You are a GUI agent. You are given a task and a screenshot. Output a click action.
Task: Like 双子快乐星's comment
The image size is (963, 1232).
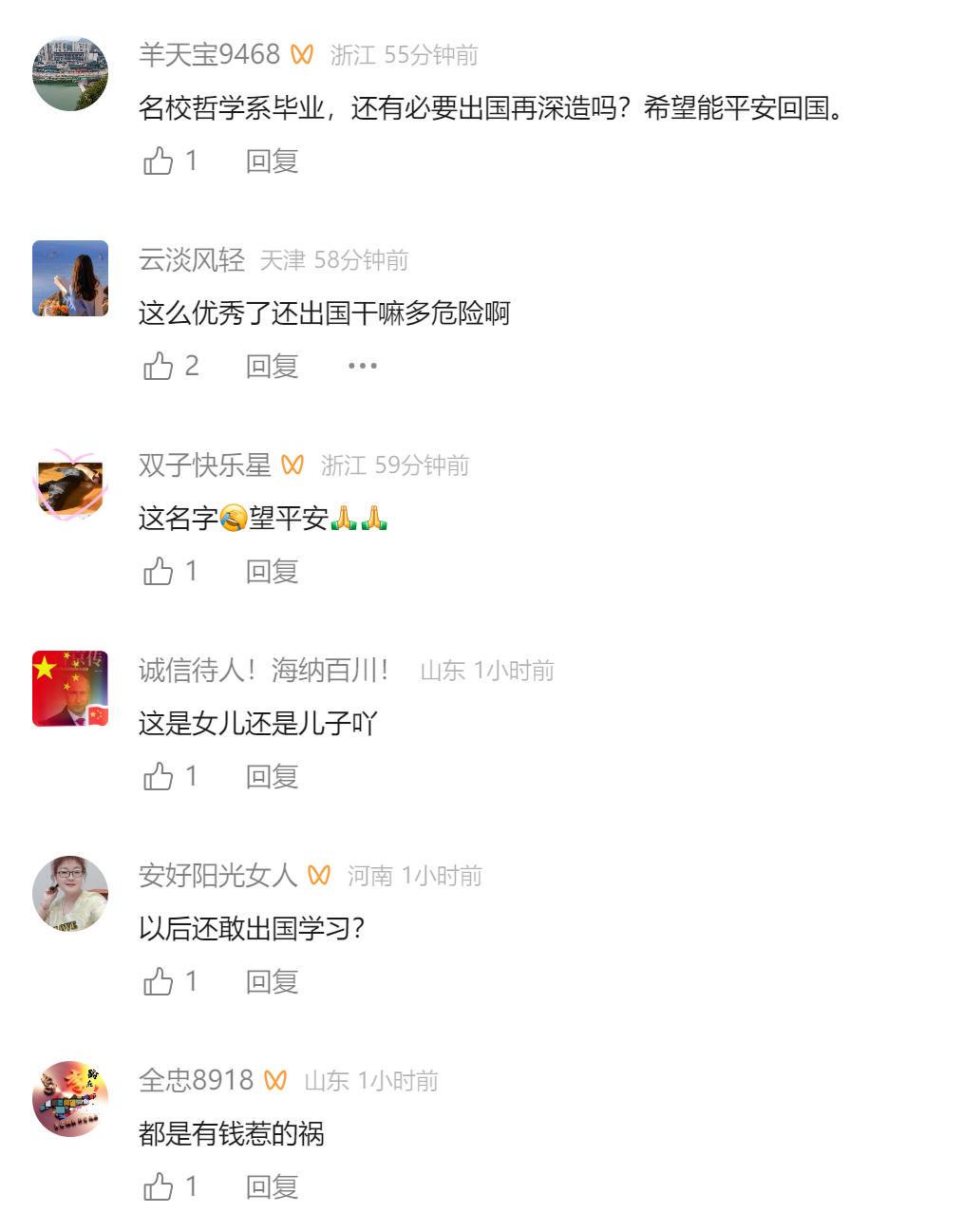click(x=159, y=571)
